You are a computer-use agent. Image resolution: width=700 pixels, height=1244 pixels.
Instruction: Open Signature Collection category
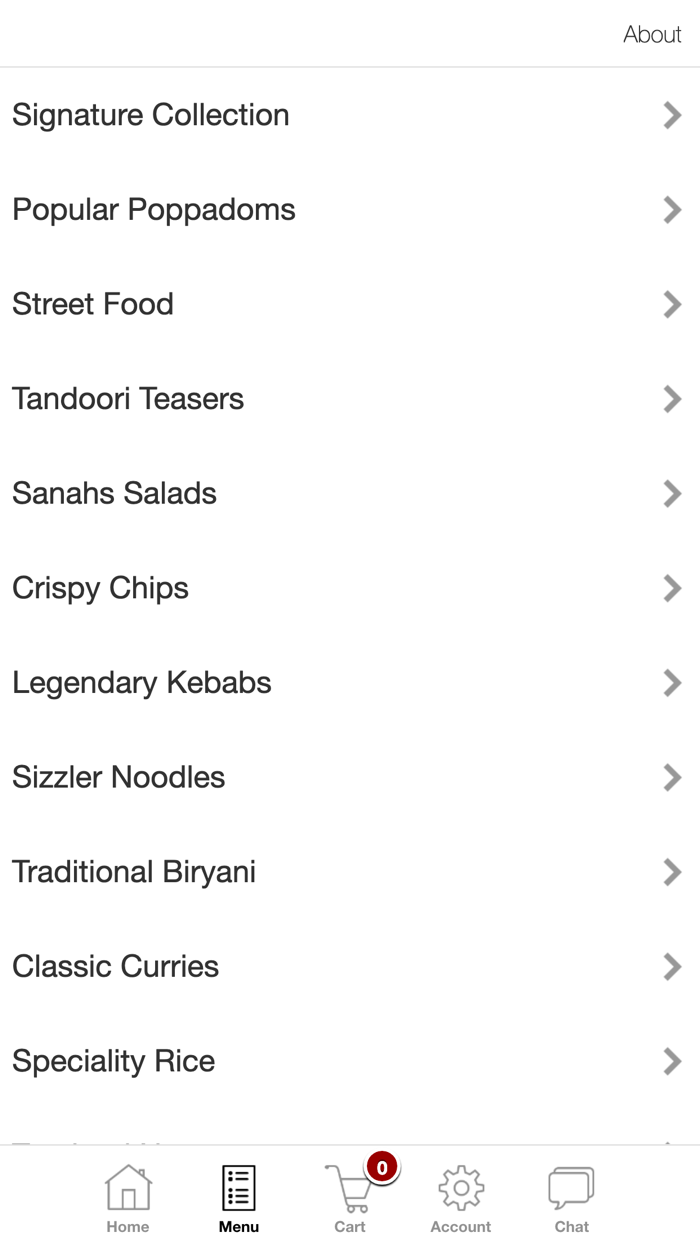[350, 115]
